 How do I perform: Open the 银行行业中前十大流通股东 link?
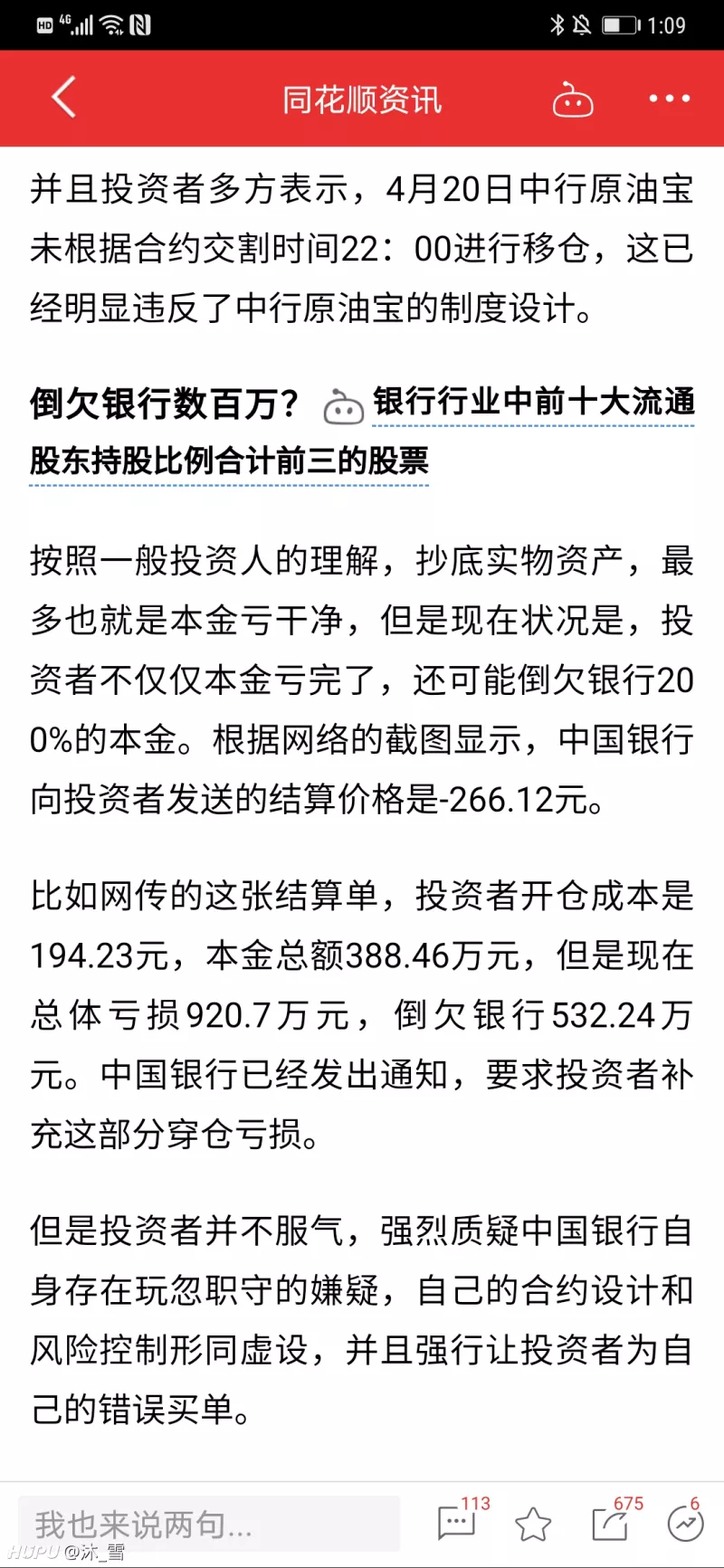362,431
